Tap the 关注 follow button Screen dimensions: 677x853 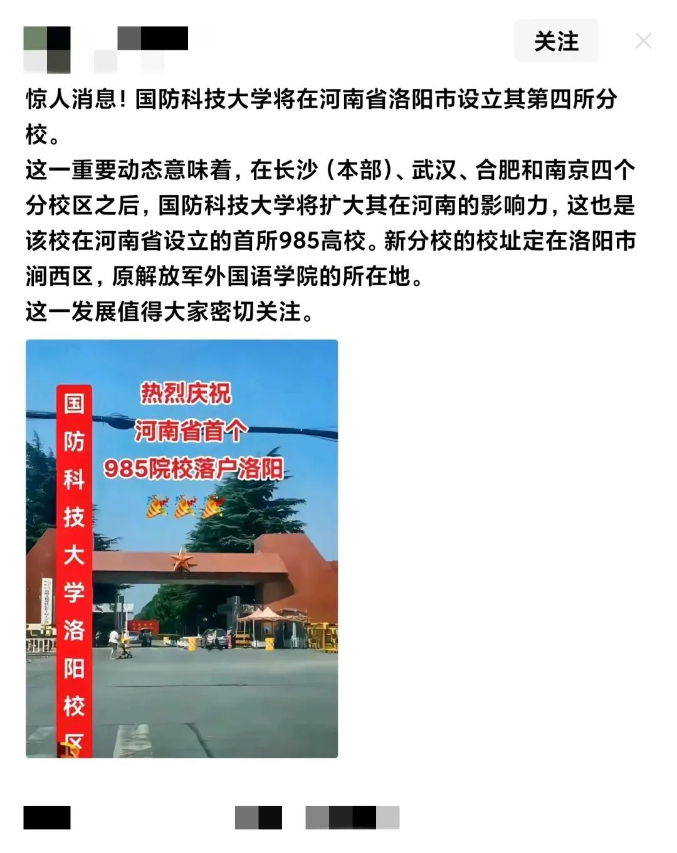tap(556, 41)
